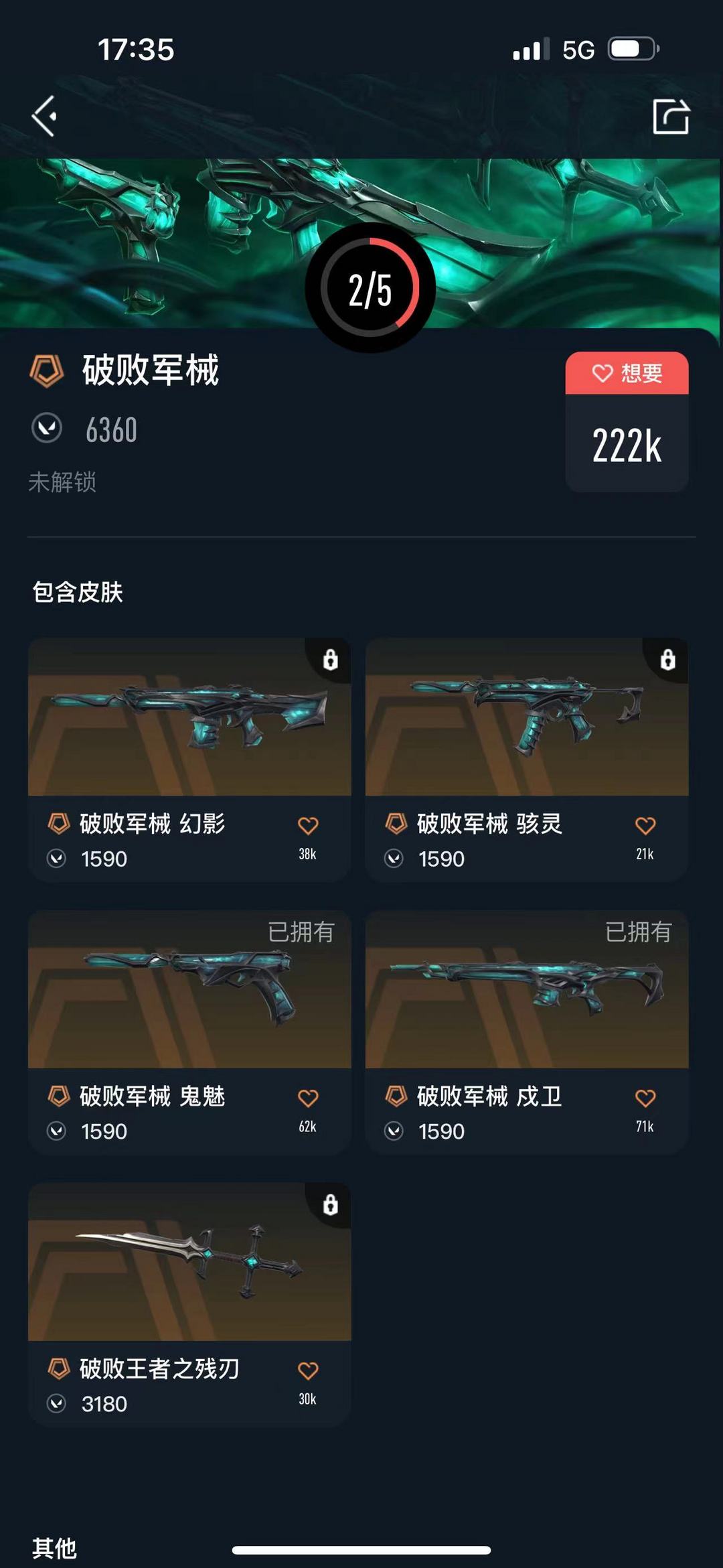Like the 破败军械 幻影 skin
Image resolution: width=723 pixels, height=1568 pixels.
tap(308, 826)
